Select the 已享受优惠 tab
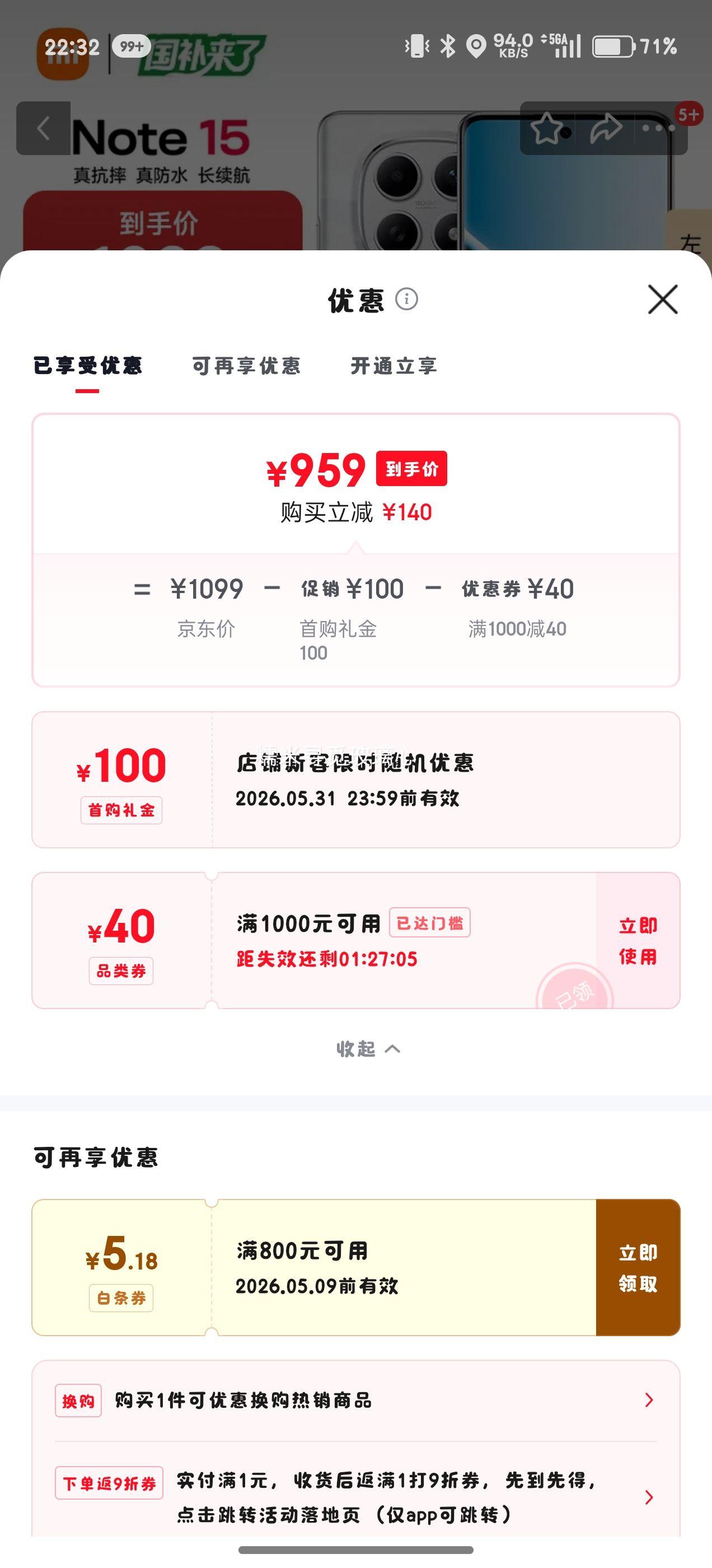The width and height of the screenshot is (712, 1568). click(88, 366)
